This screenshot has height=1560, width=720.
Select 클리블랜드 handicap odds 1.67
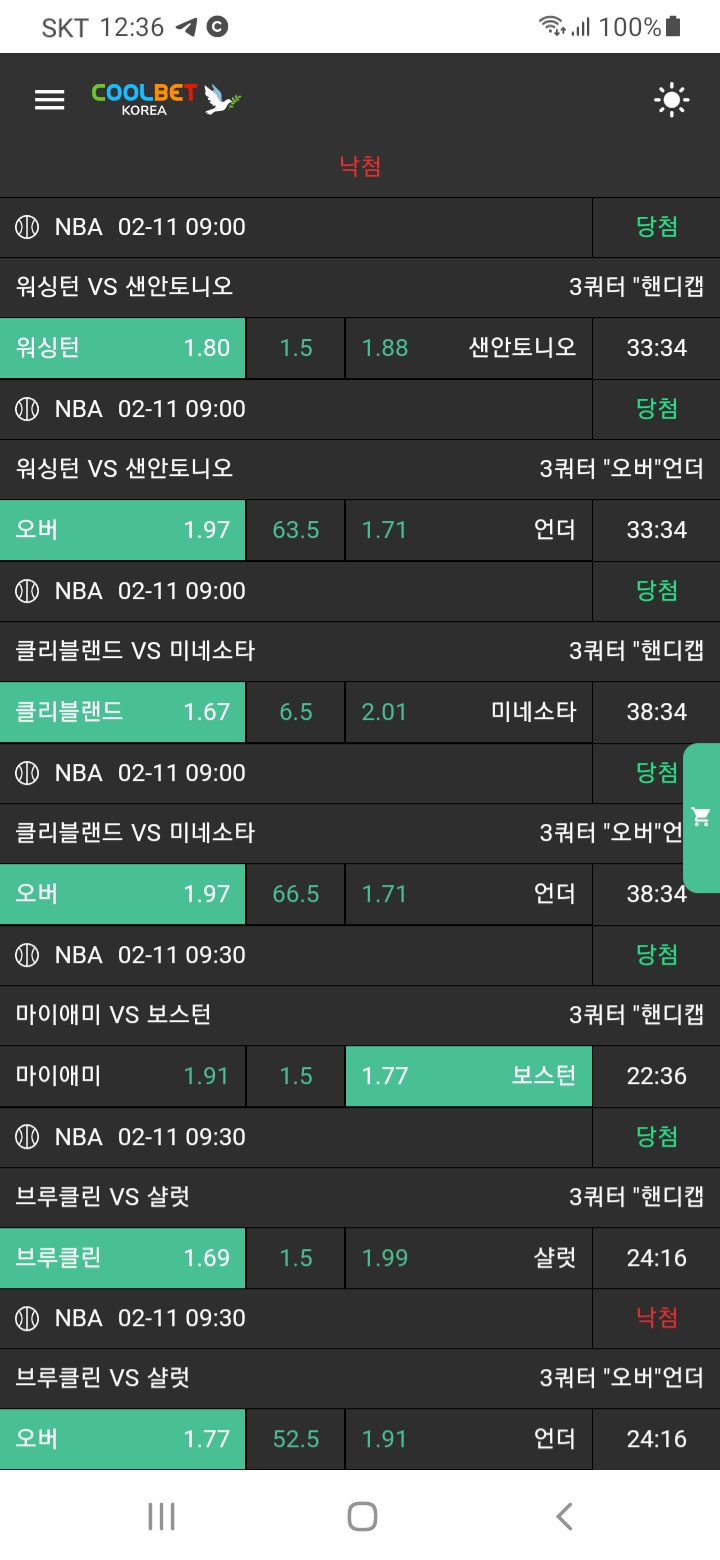[122, 712]
